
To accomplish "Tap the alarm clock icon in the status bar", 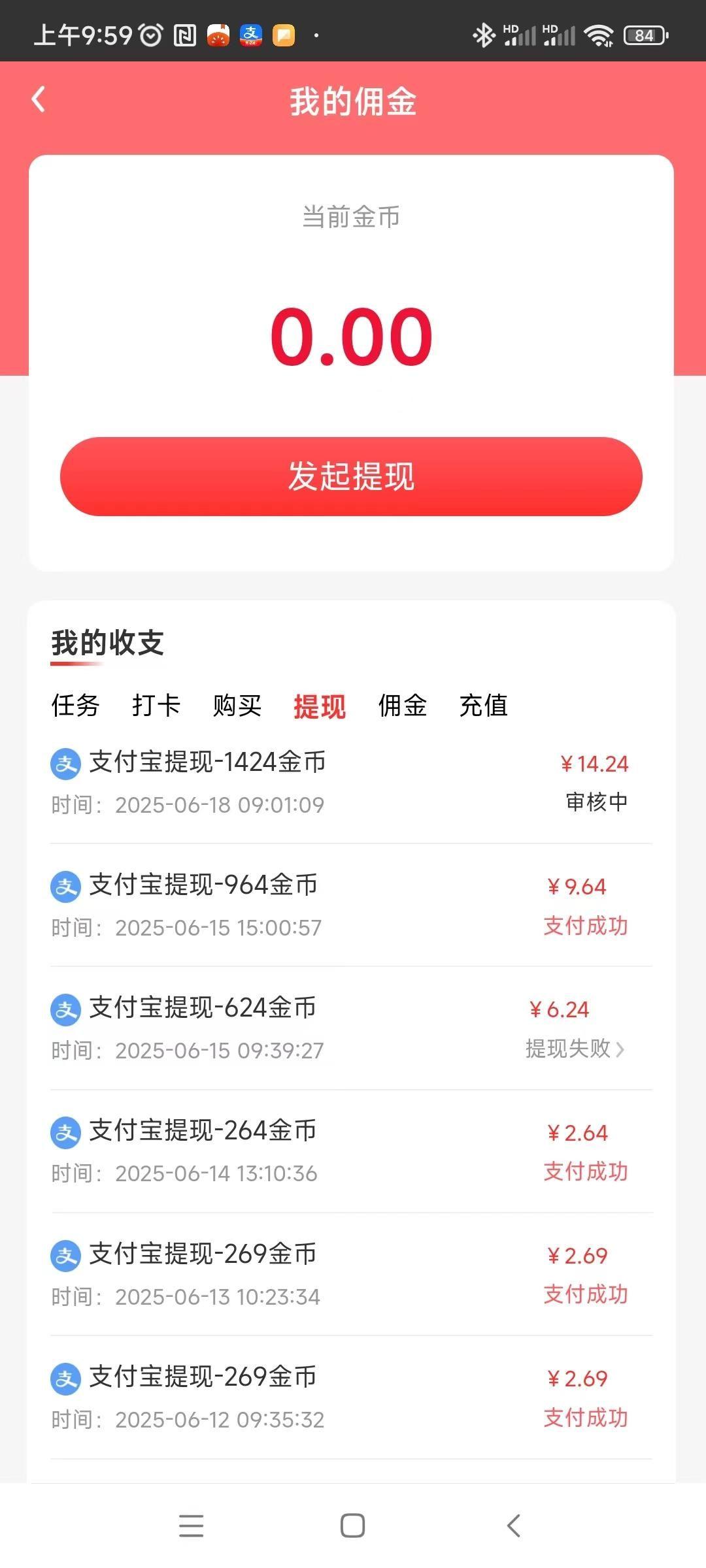I will (x=149, y=35).
